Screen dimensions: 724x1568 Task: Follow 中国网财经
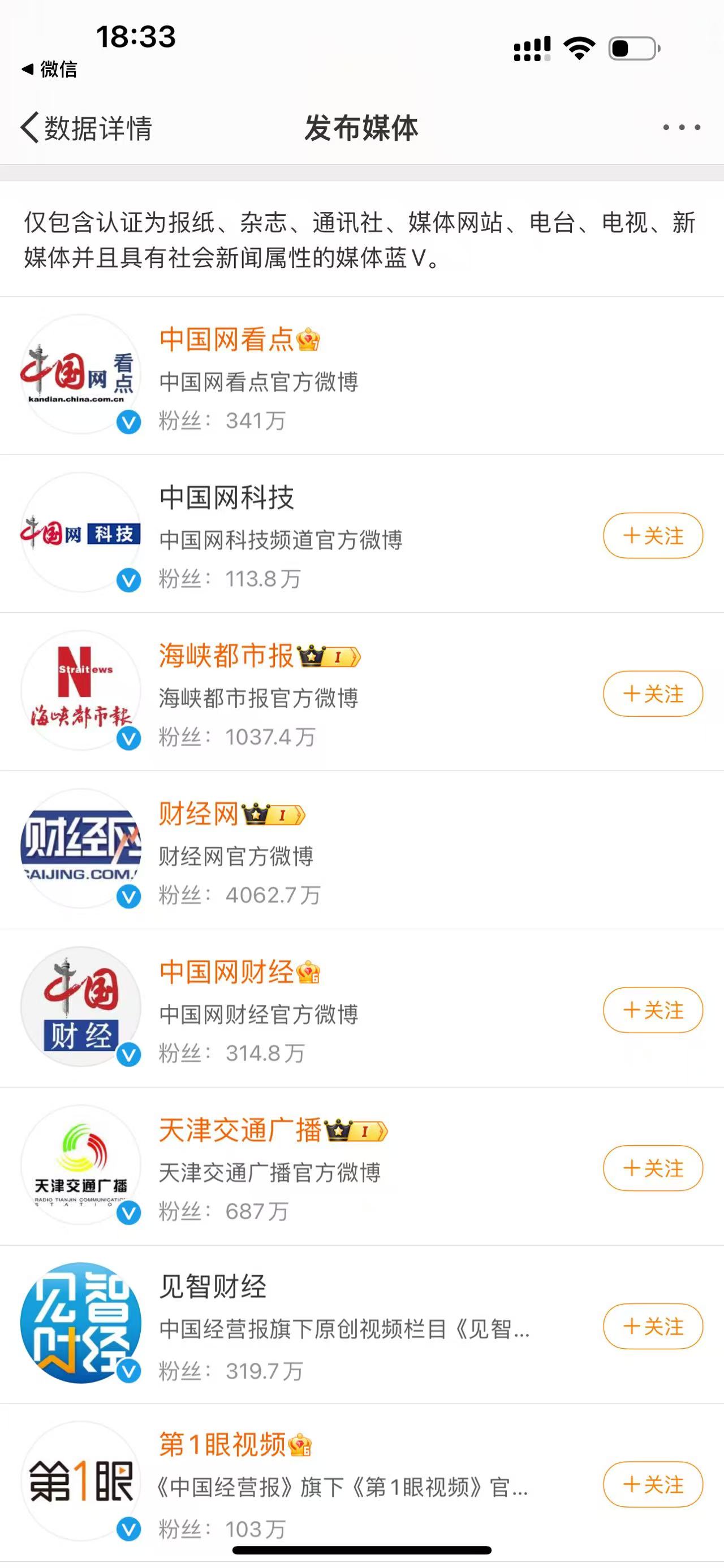[653, 1011]
